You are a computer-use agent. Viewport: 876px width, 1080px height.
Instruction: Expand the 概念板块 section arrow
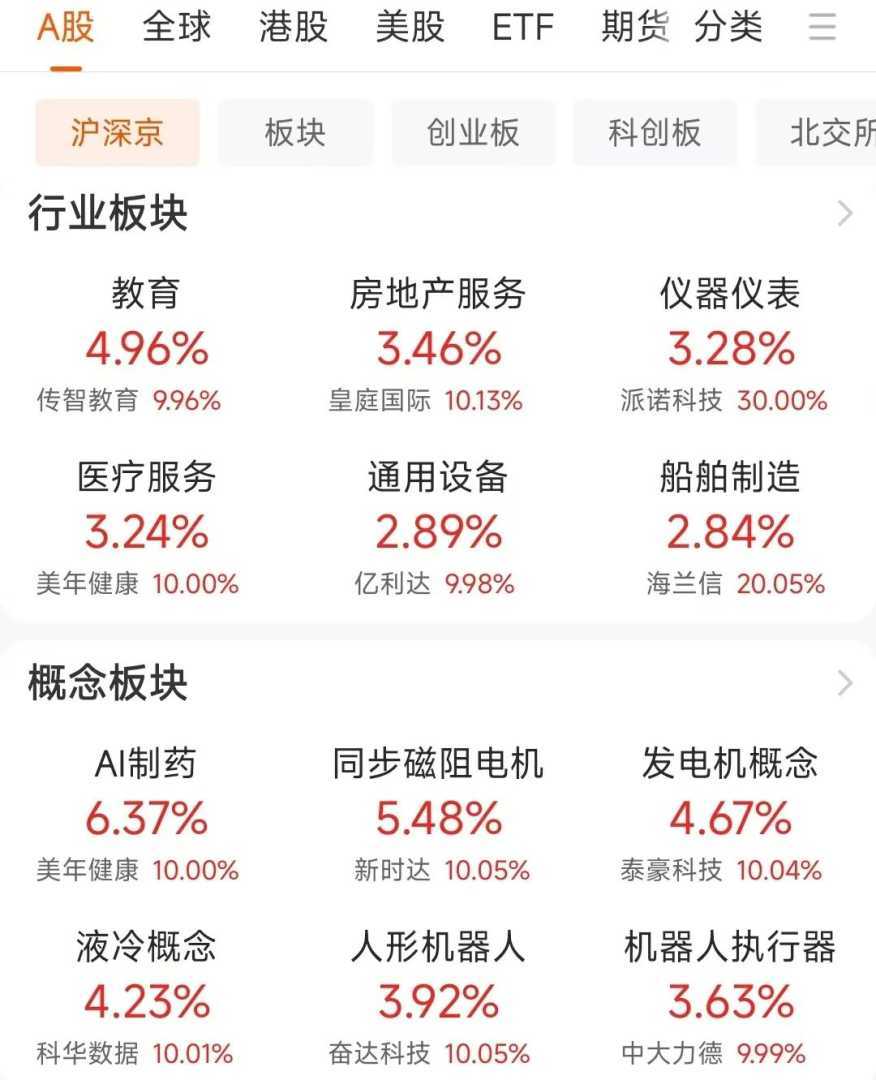tap(845, 683)
